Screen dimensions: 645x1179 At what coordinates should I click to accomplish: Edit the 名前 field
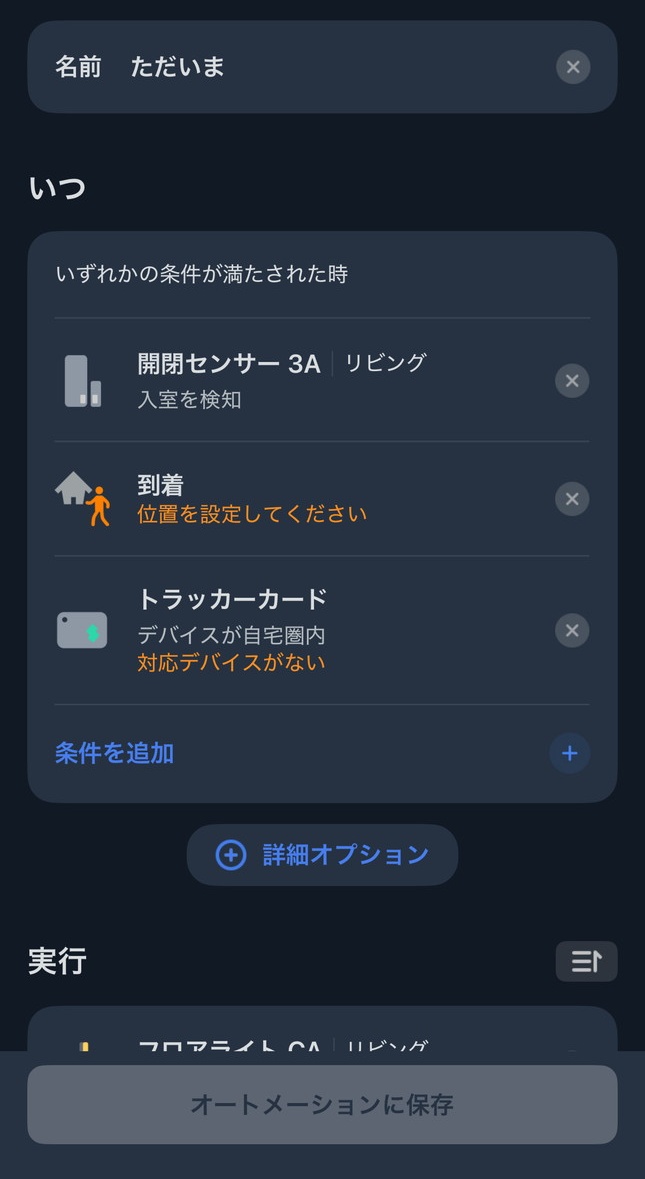click(300, 67)
